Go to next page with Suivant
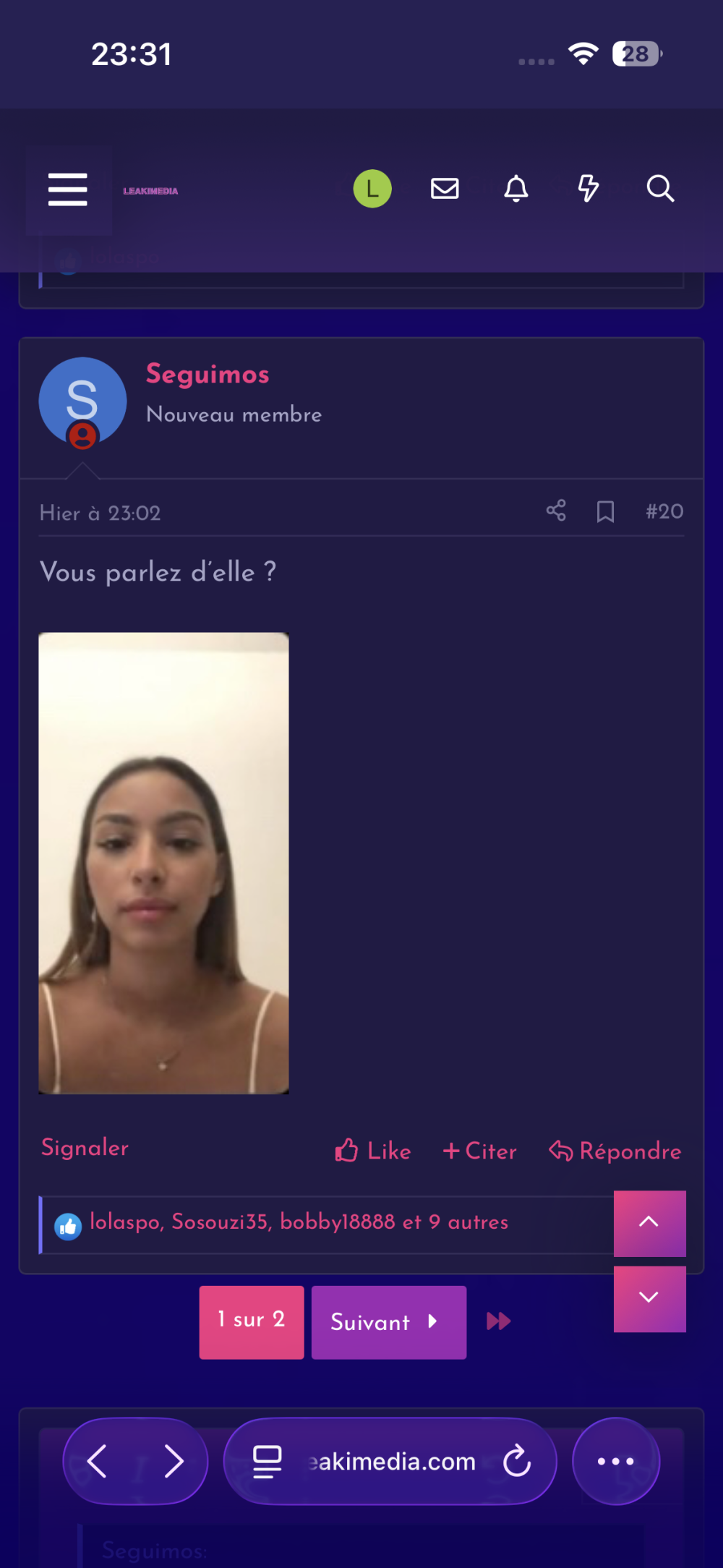This screenshot has width=723, height=1568. pyautogui.click(x=388, y=1322)
